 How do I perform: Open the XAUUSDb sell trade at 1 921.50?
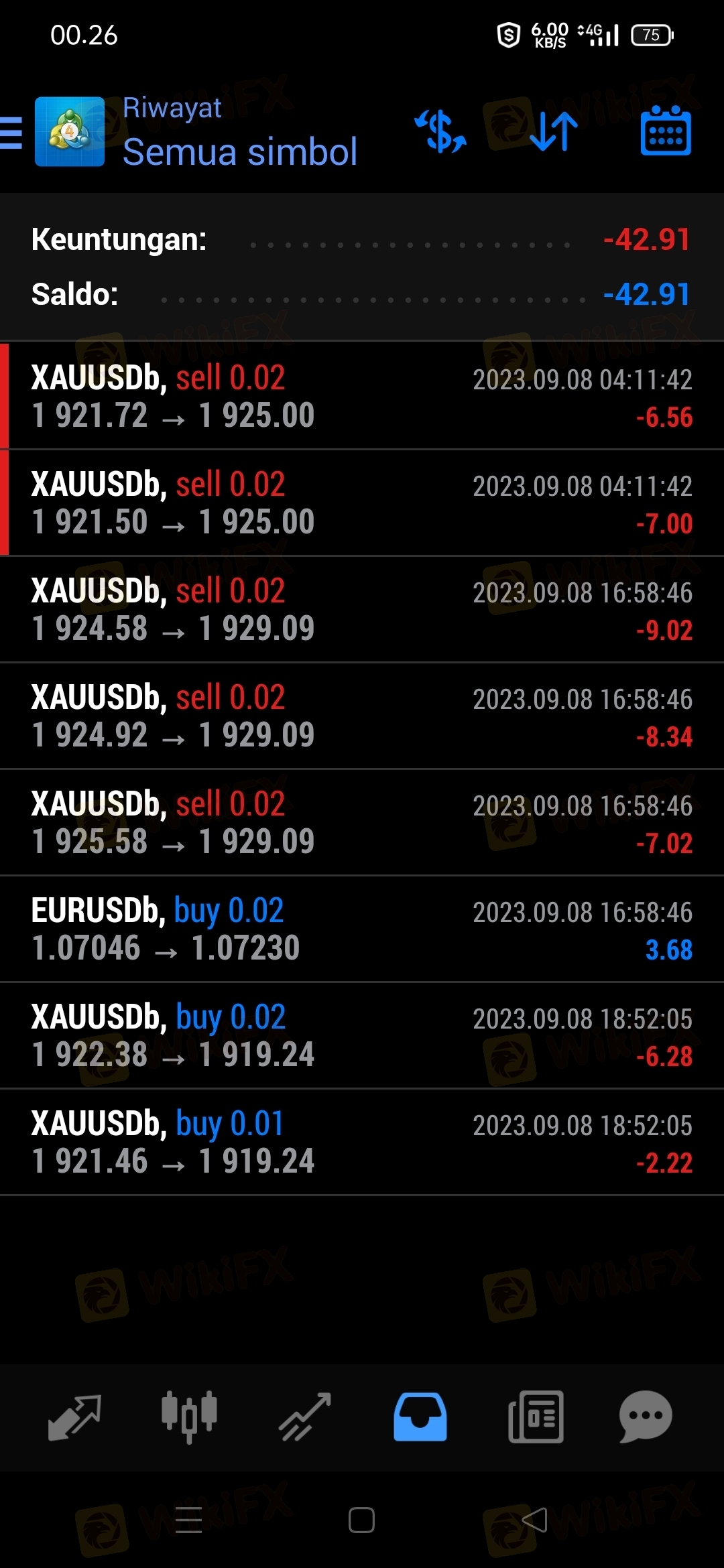[362, 503]
